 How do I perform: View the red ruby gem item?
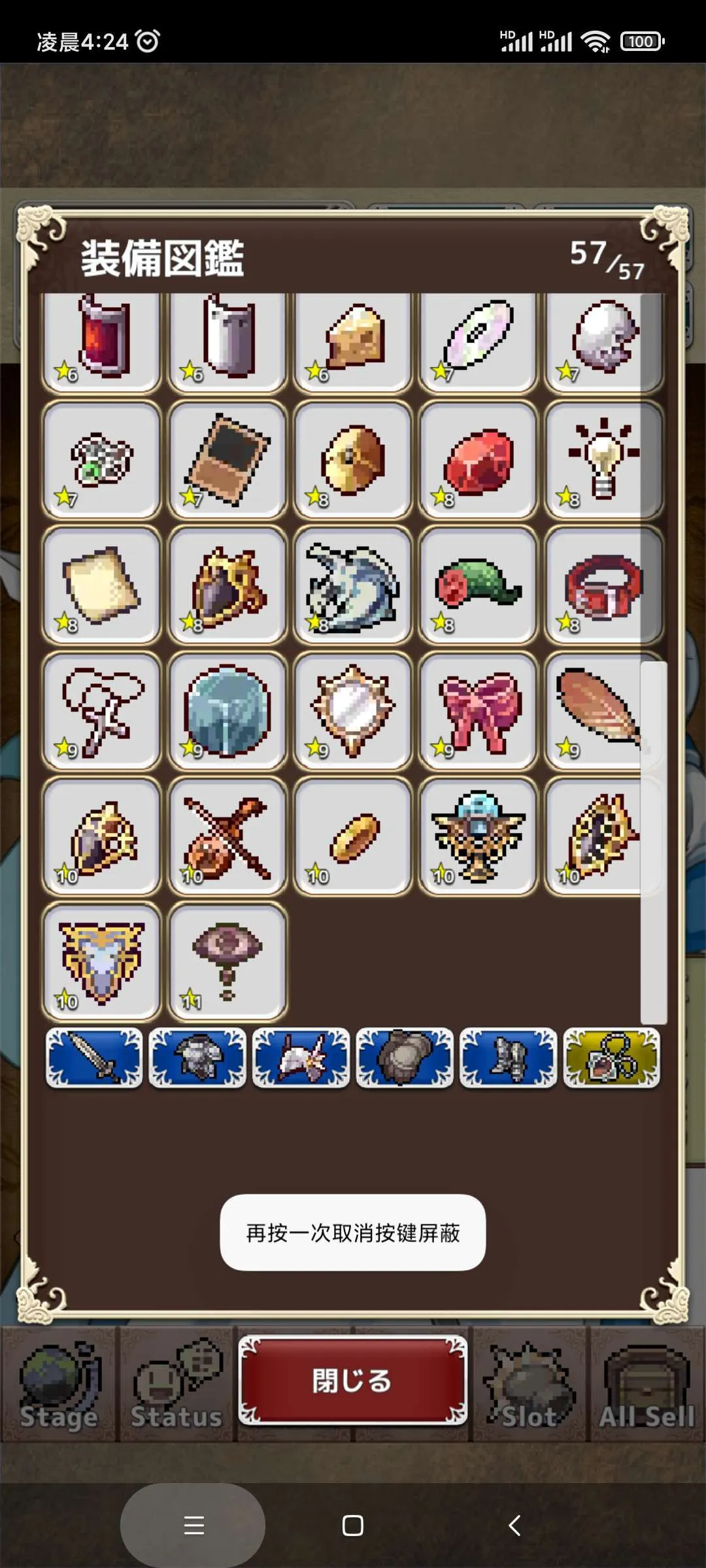click(478, 460)
